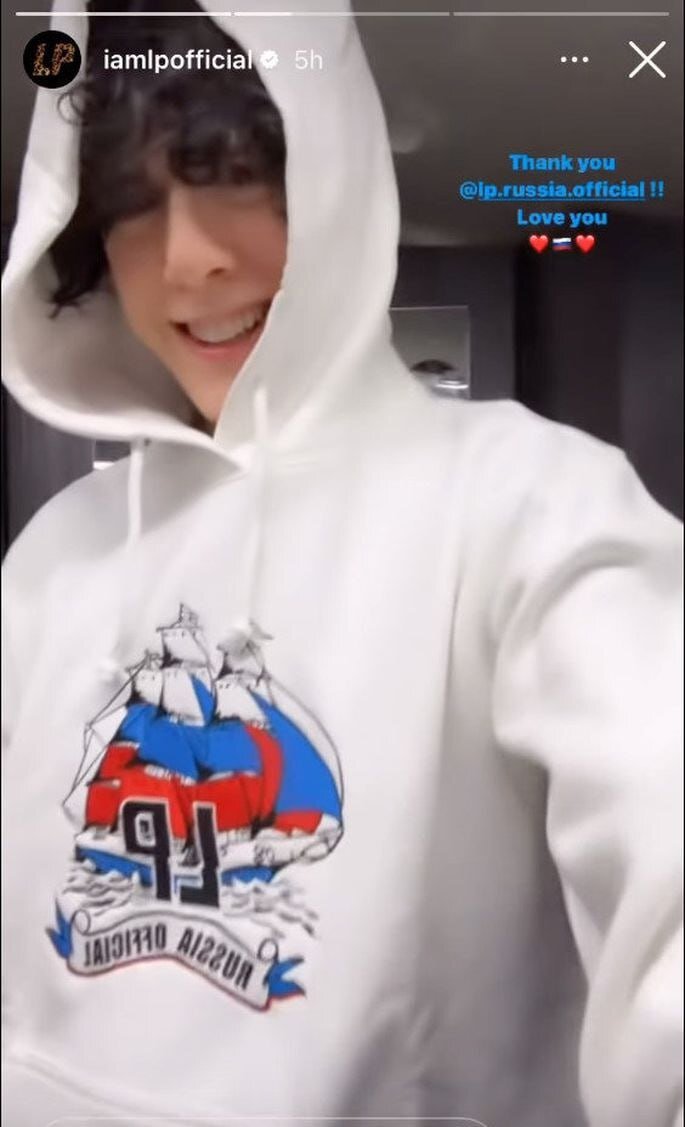Tap the iamlpofficial username
This screenshot has width=685, height=1127.
[x=178, y=60]
